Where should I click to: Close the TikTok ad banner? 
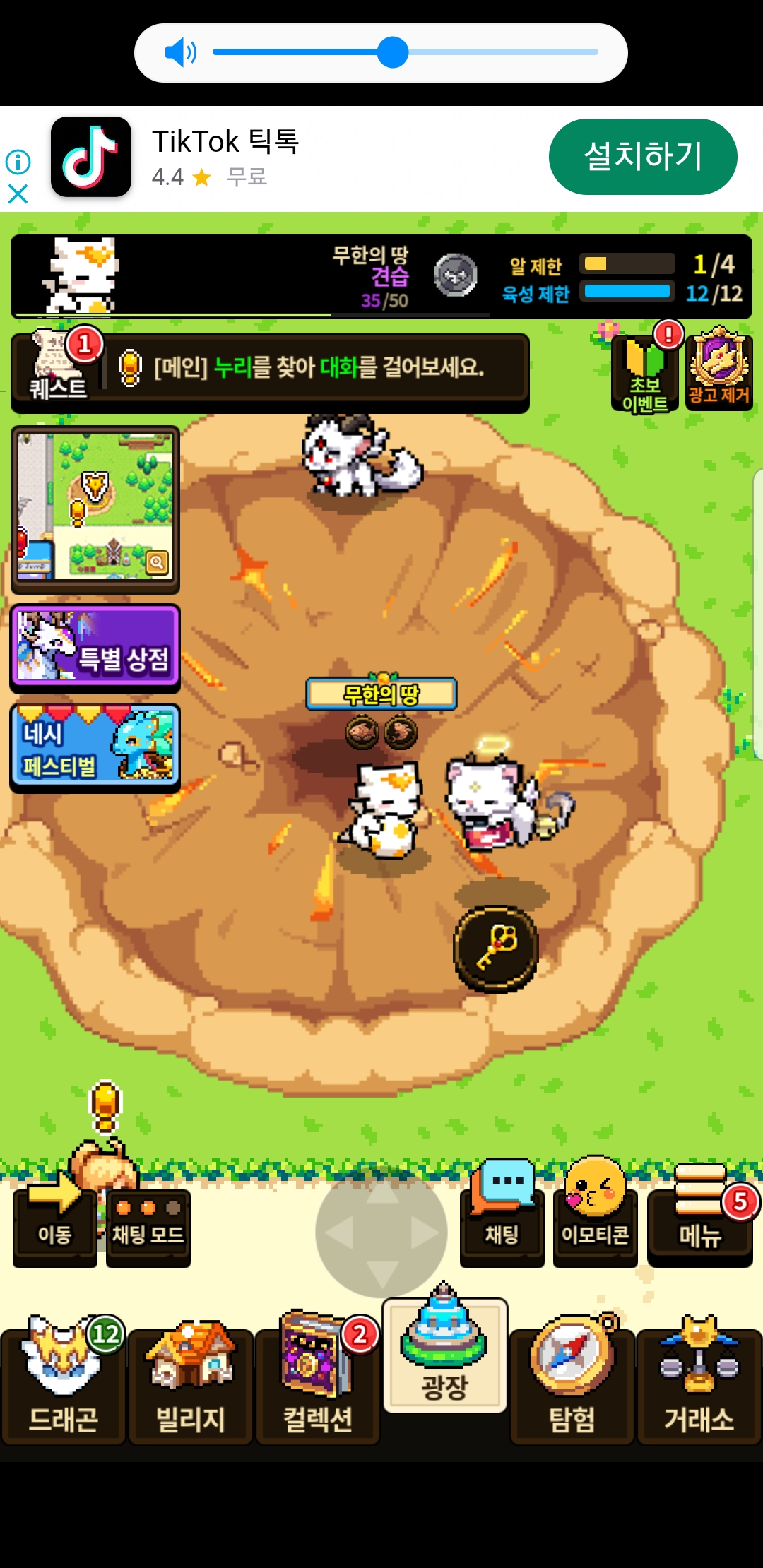point(18,194)
